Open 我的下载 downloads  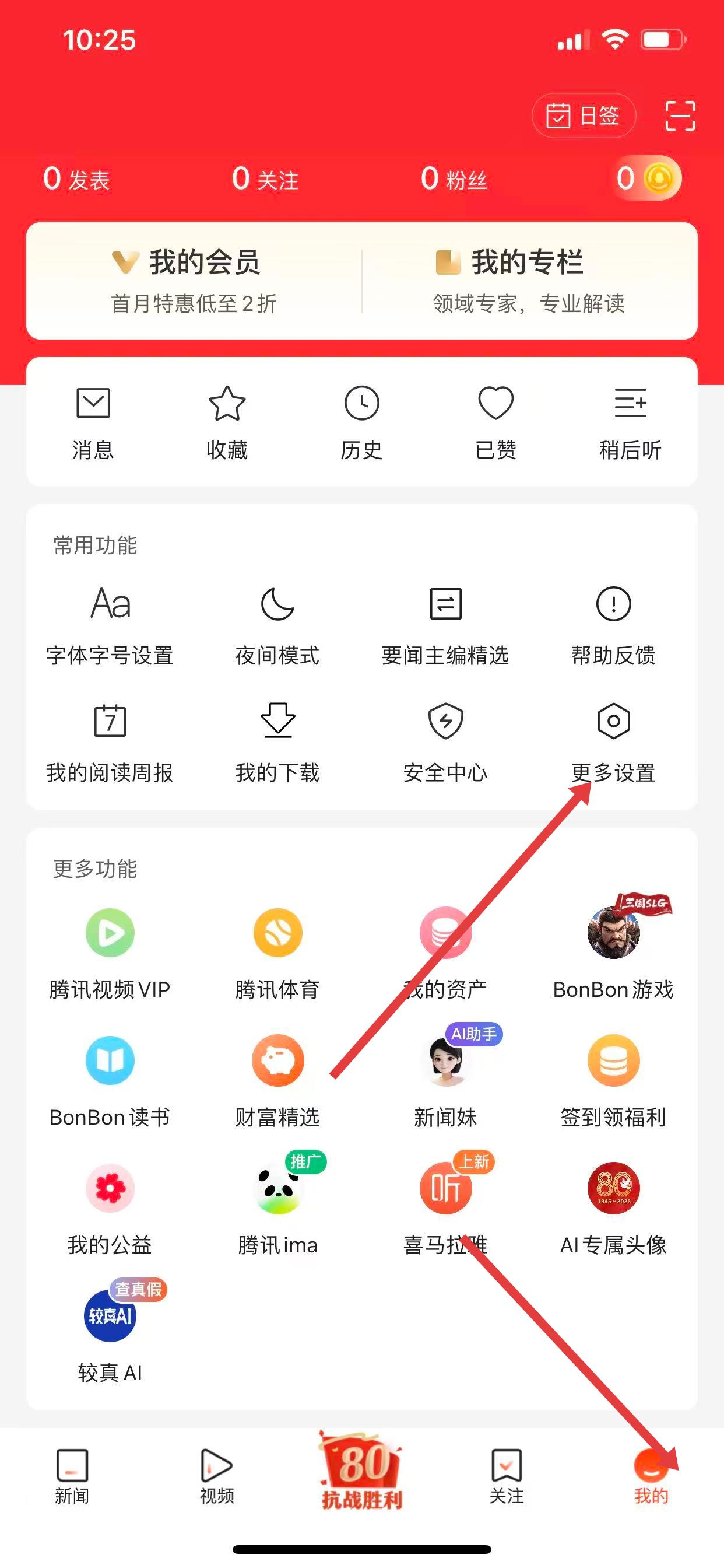[277, 741]
